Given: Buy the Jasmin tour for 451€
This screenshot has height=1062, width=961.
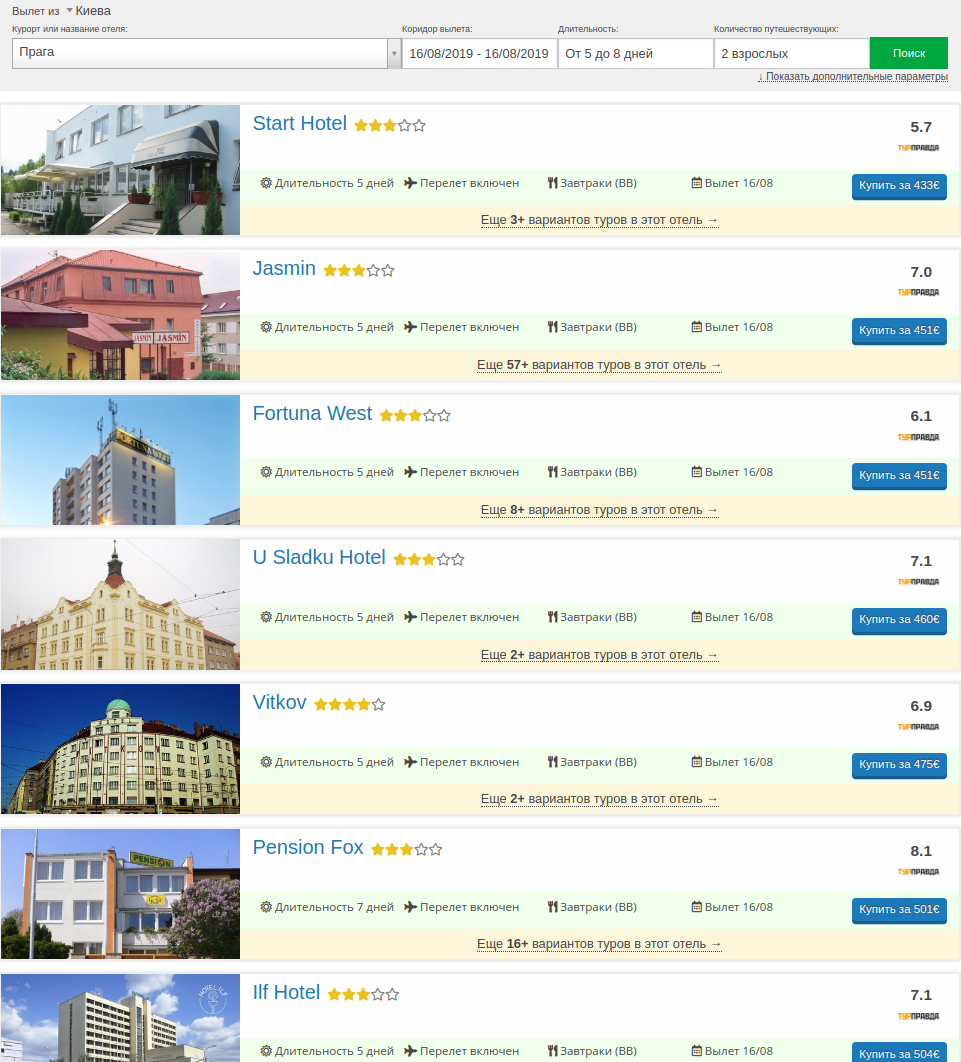Looking at the screenshot, I should click(899, 331).
